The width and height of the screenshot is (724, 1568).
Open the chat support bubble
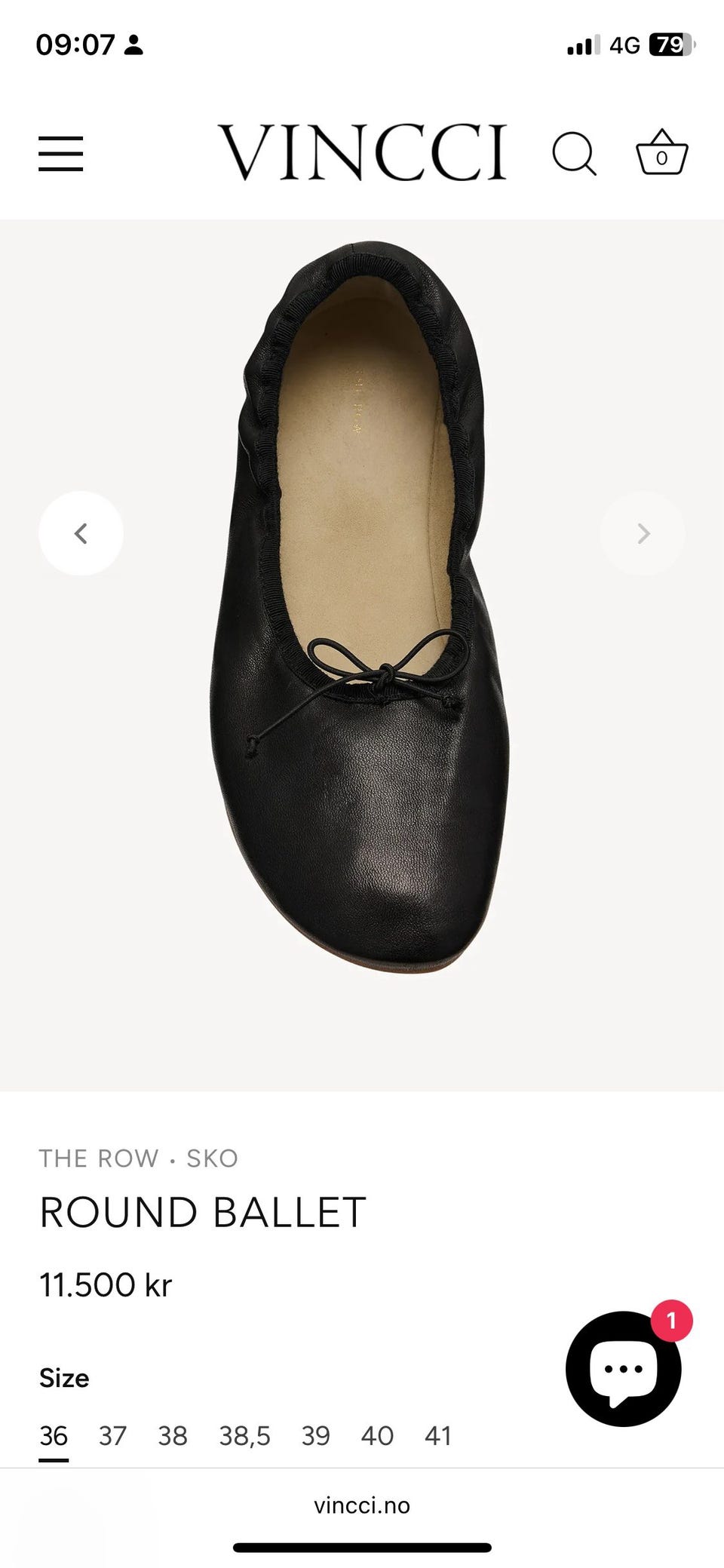click(624, 1368)
